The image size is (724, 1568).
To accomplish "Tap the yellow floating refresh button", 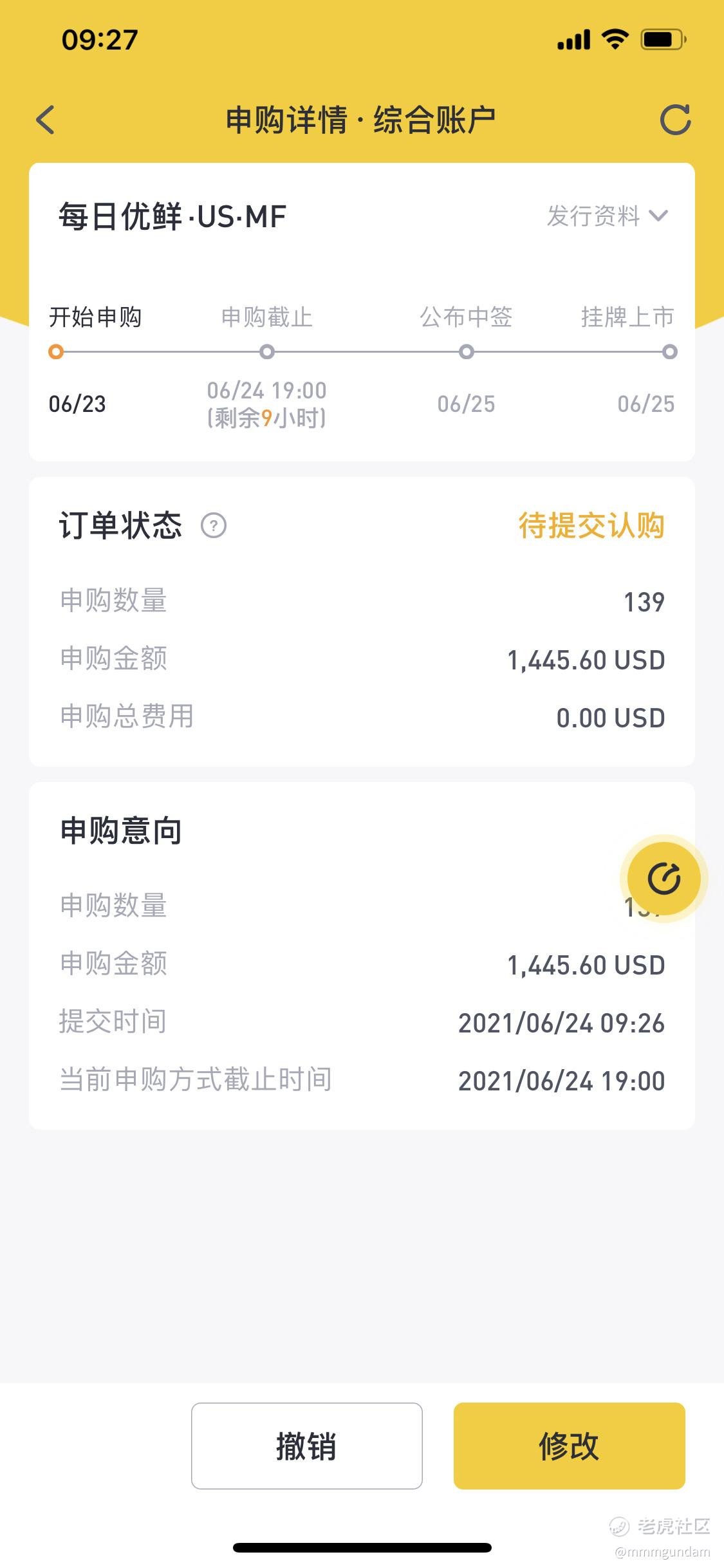I will [x=664, y=879].
